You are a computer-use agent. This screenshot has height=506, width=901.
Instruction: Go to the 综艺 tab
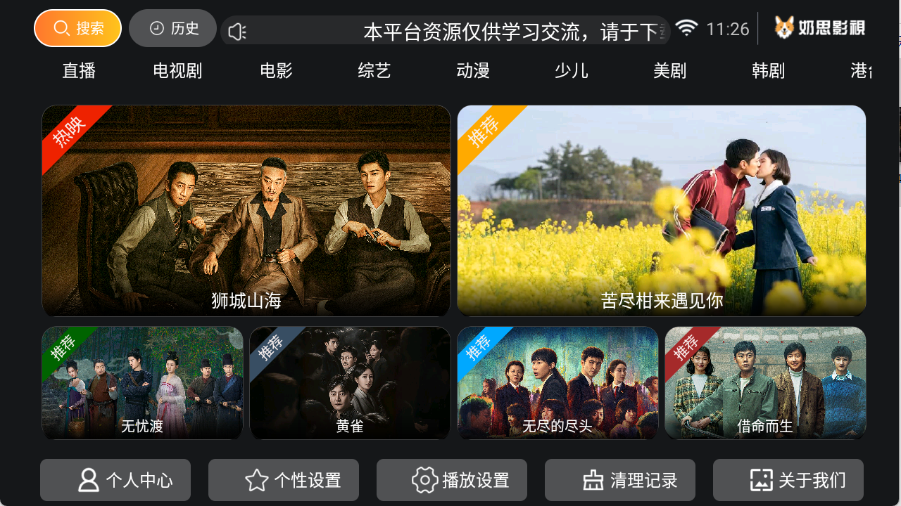(x=374, y=71)
